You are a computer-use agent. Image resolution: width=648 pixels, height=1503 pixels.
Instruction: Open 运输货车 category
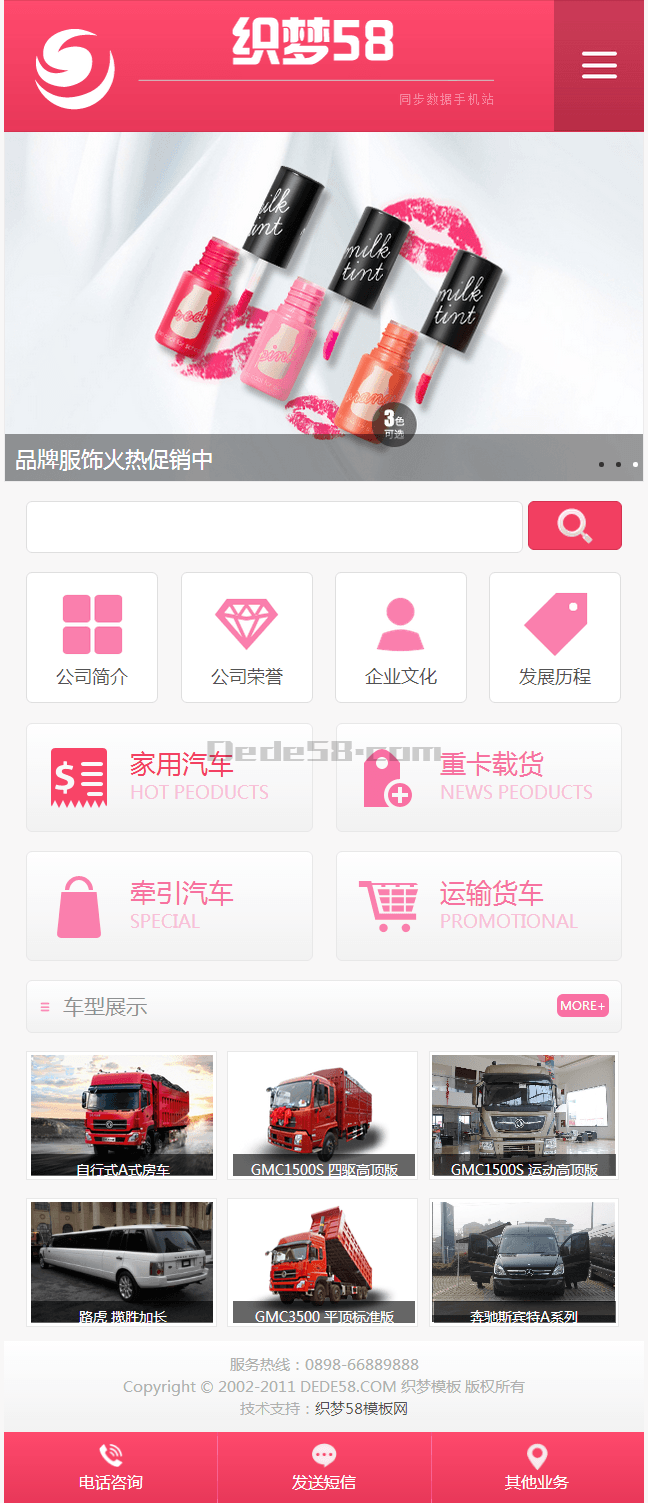coord(479,906)
